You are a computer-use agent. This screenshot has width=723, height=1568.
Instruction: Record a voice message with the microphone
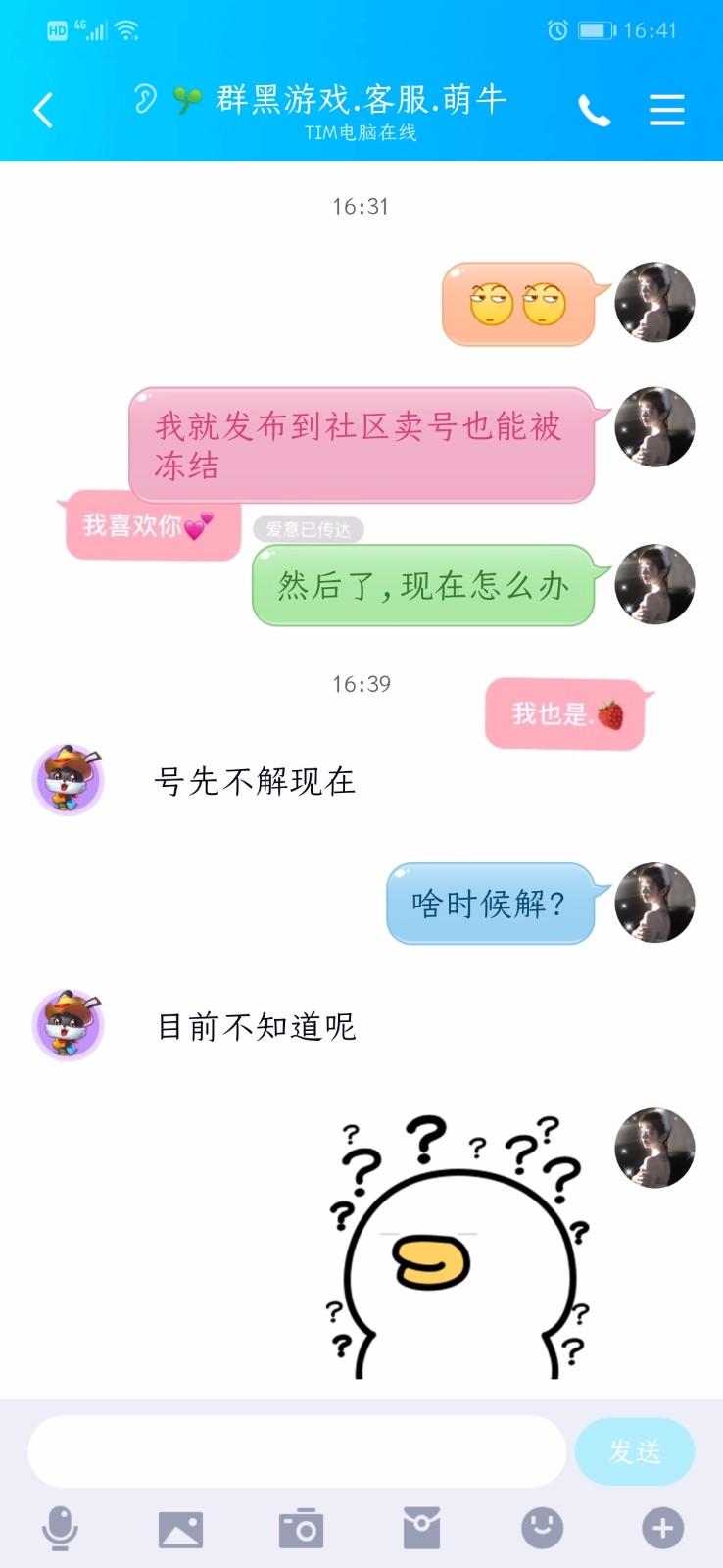[60, 1528]
